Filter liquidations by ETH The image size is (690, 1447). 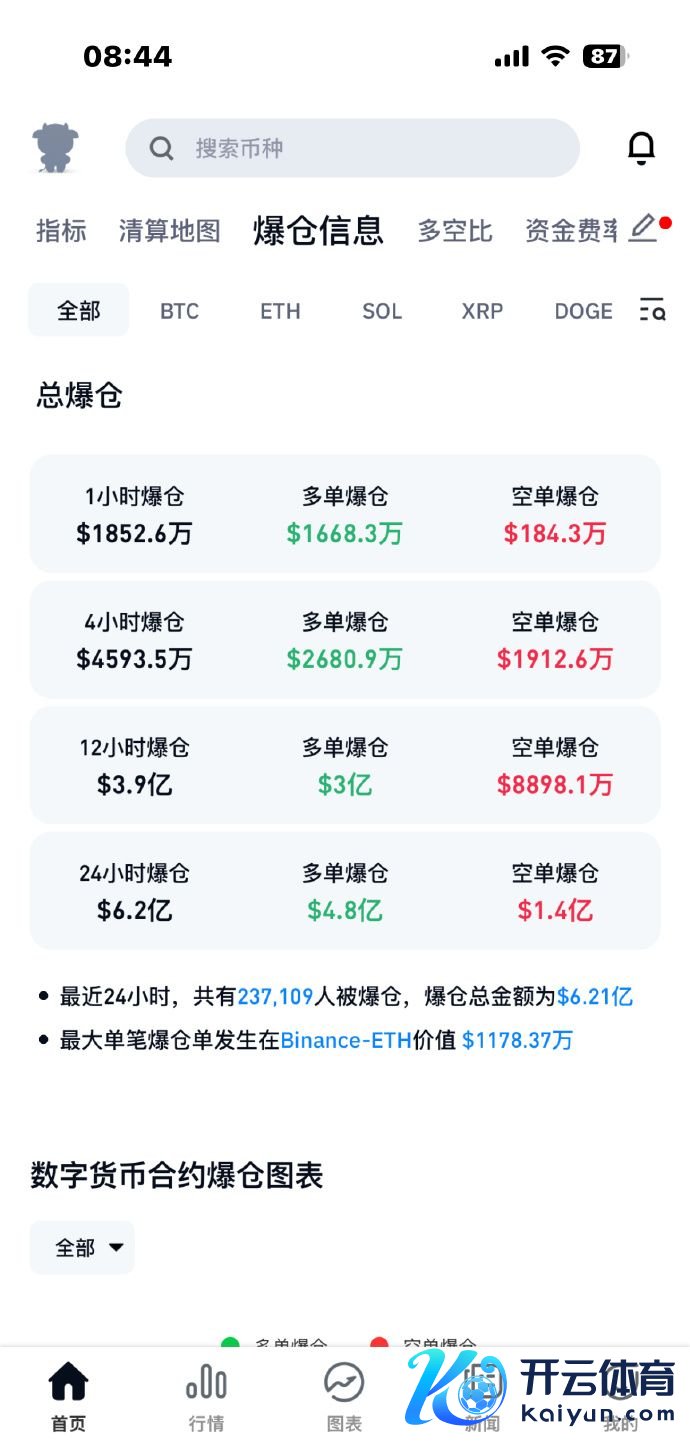click(280, 311)
